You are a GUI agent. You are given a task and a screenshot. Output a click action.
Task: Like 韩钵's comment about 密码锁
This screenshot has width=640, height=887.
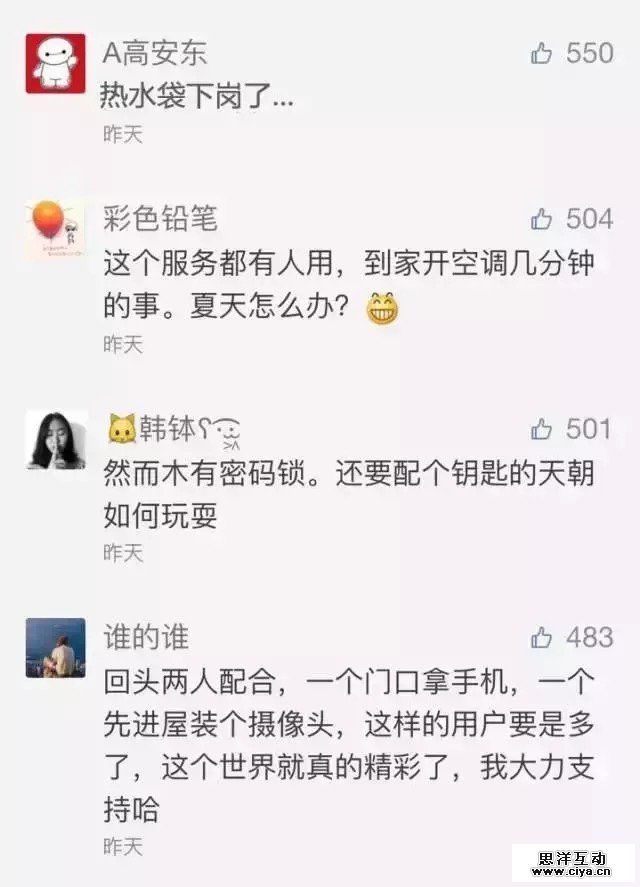click(542, 429)
